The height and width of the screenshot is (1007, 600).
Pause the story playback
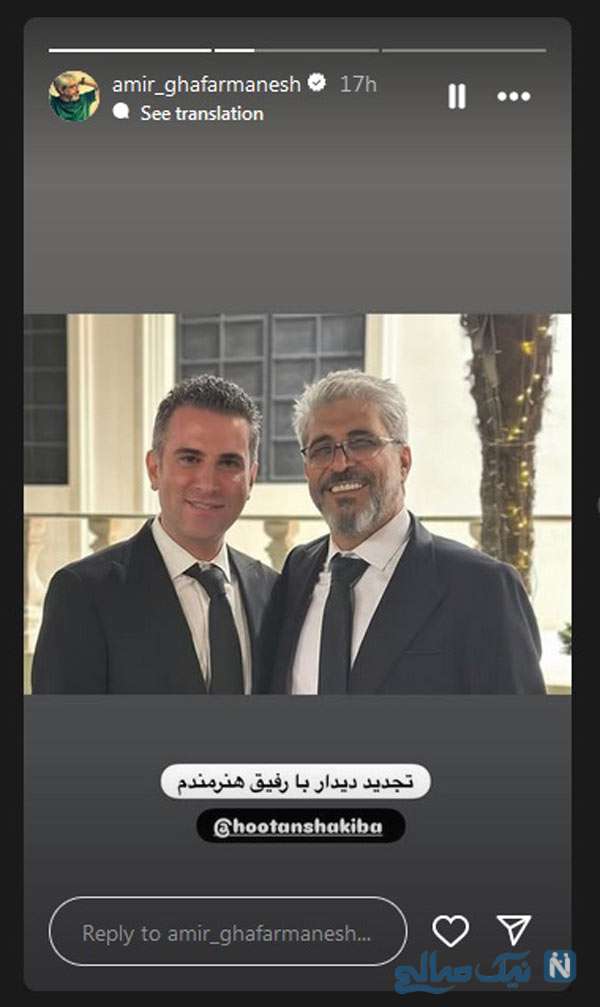pos(456,96)
